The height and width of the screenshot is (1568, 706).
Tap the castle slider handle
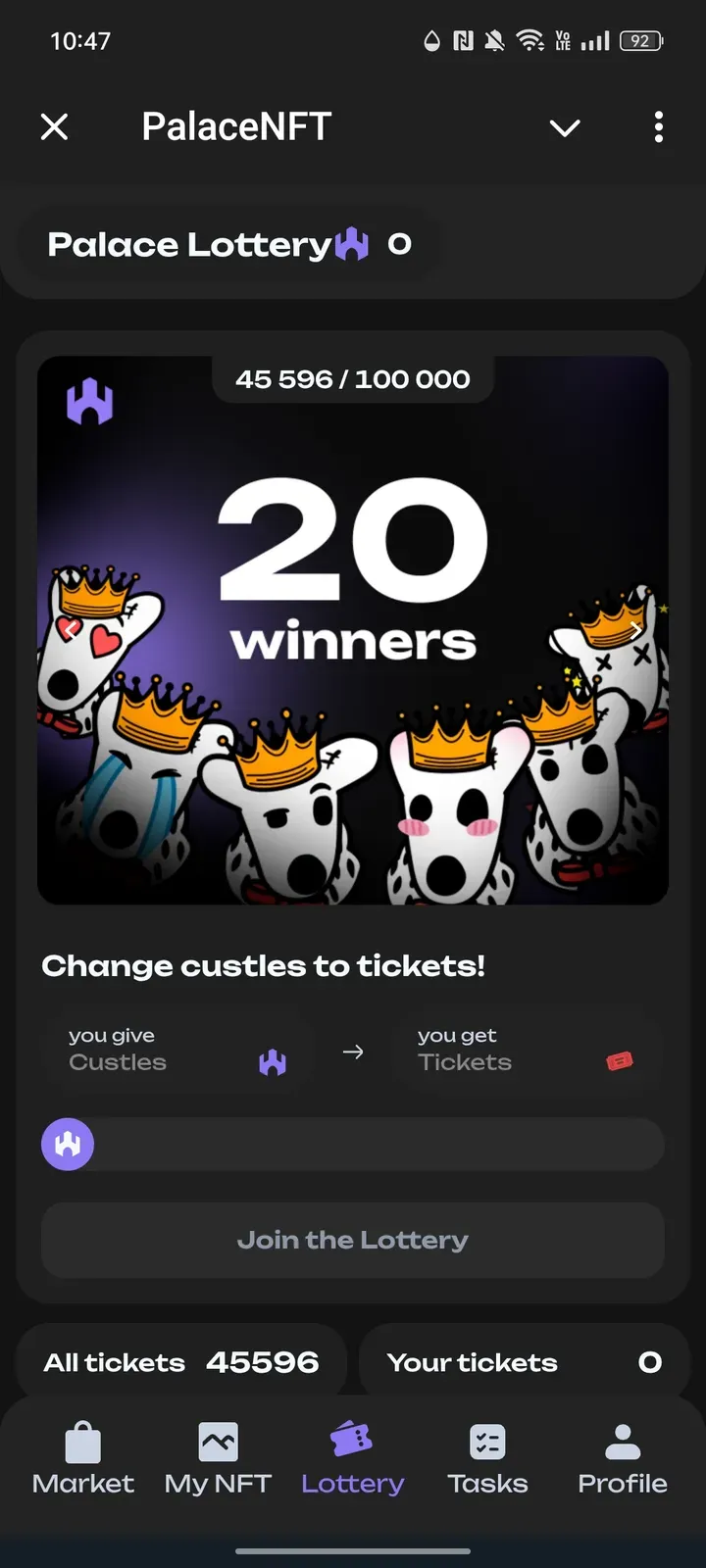pyautogui.click(x=68, y=1144)
